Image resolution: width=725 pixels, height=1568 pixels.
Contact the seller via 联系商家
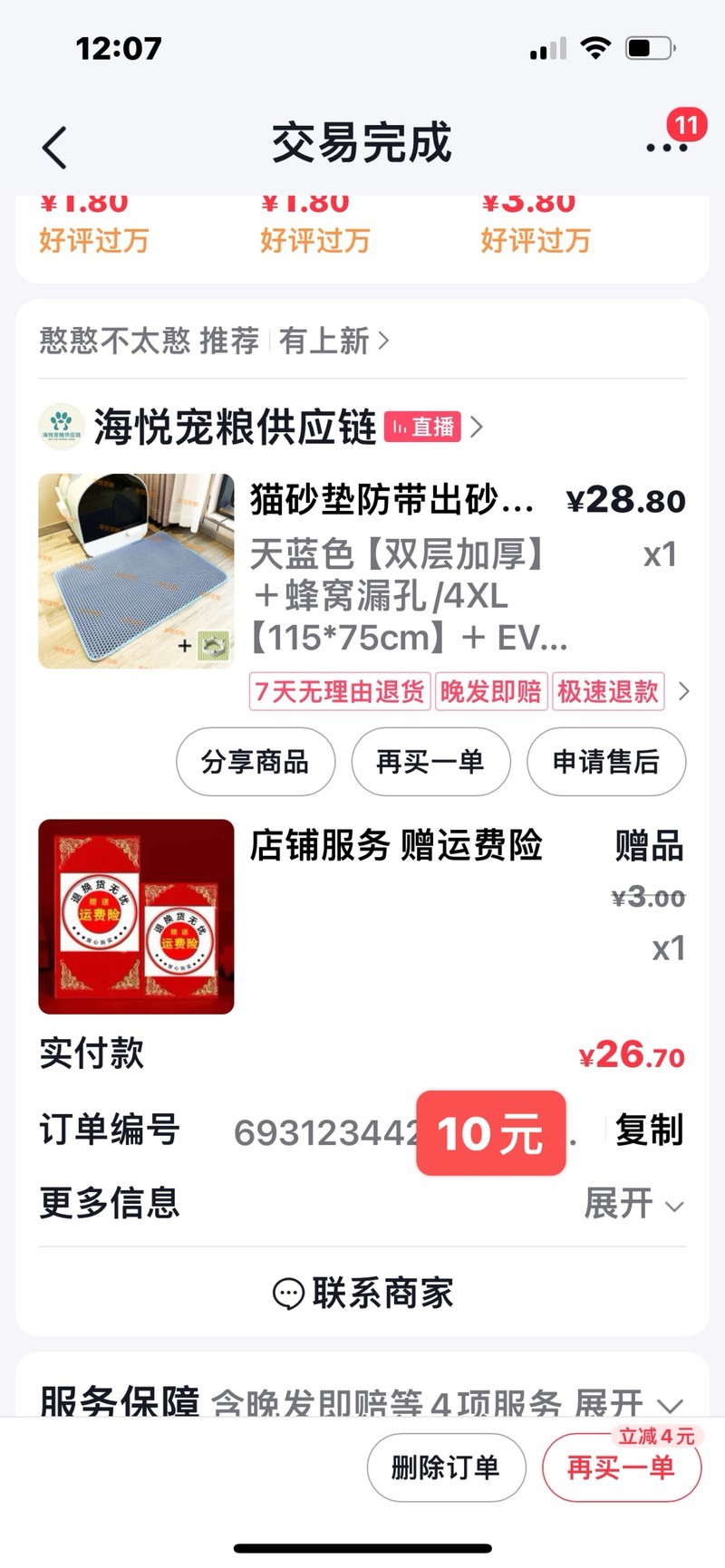click(x=362, y=1293)
